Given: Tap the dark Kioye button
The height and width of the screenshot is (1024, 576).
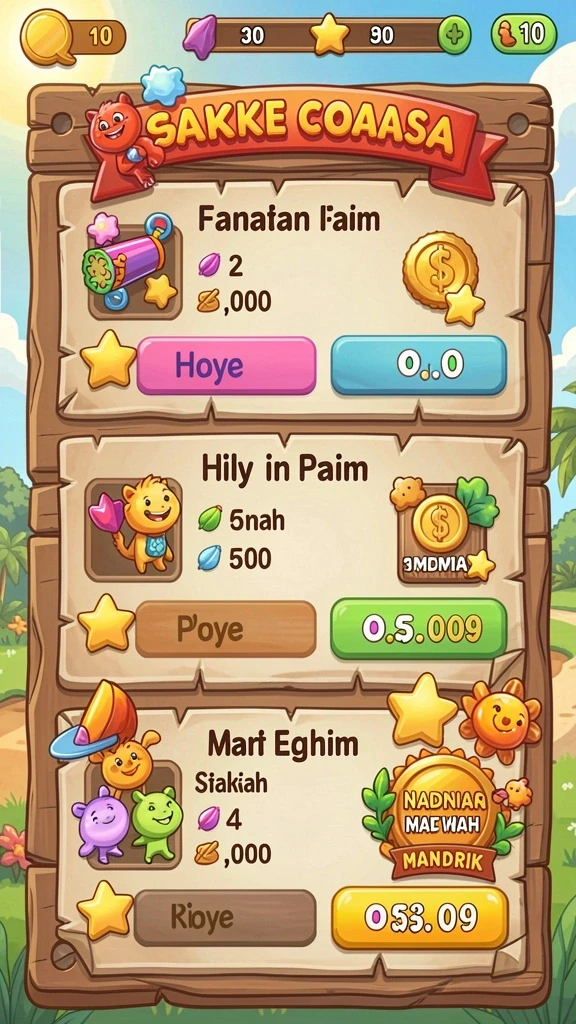Looking at the screenshot, I should click(x=225, y=918).
